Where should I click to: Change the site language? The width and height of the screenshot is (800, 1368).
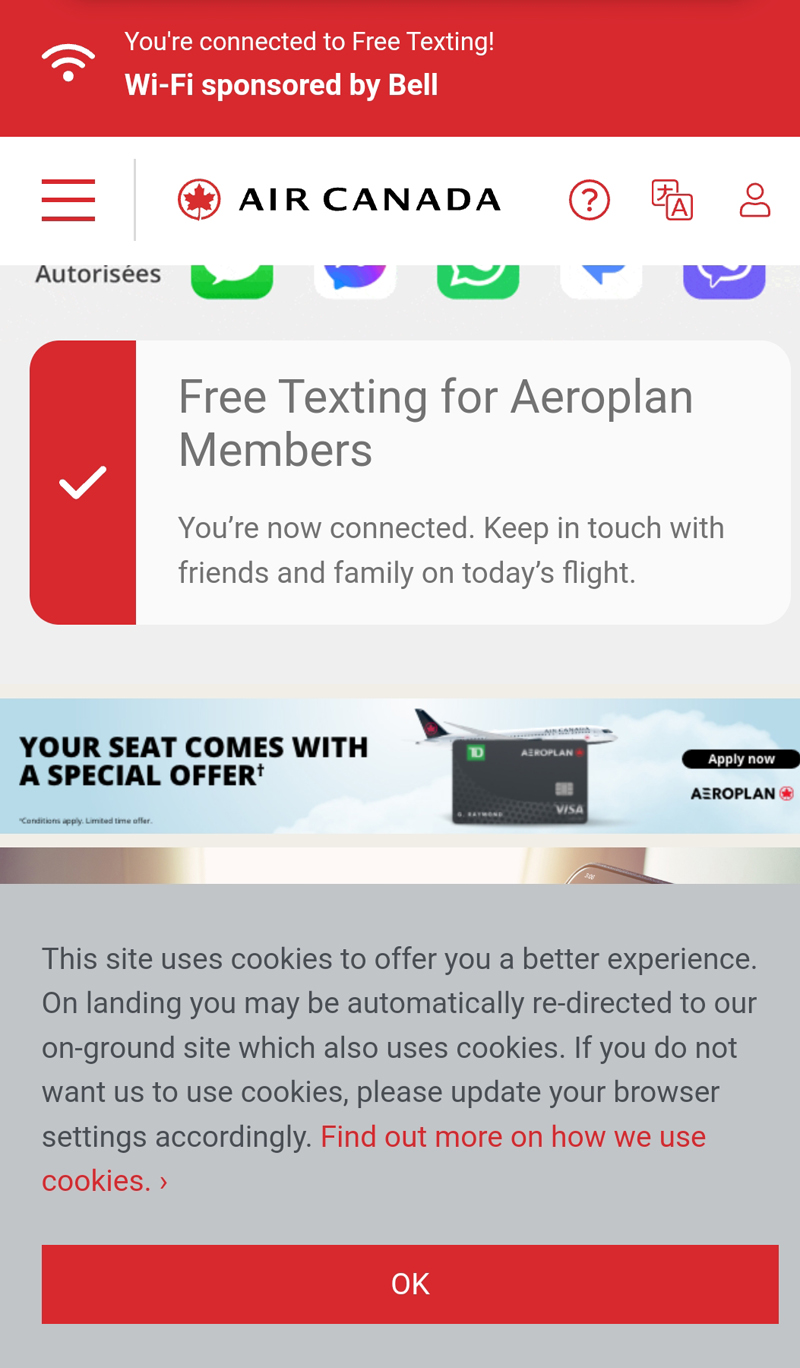coord(672,200)
